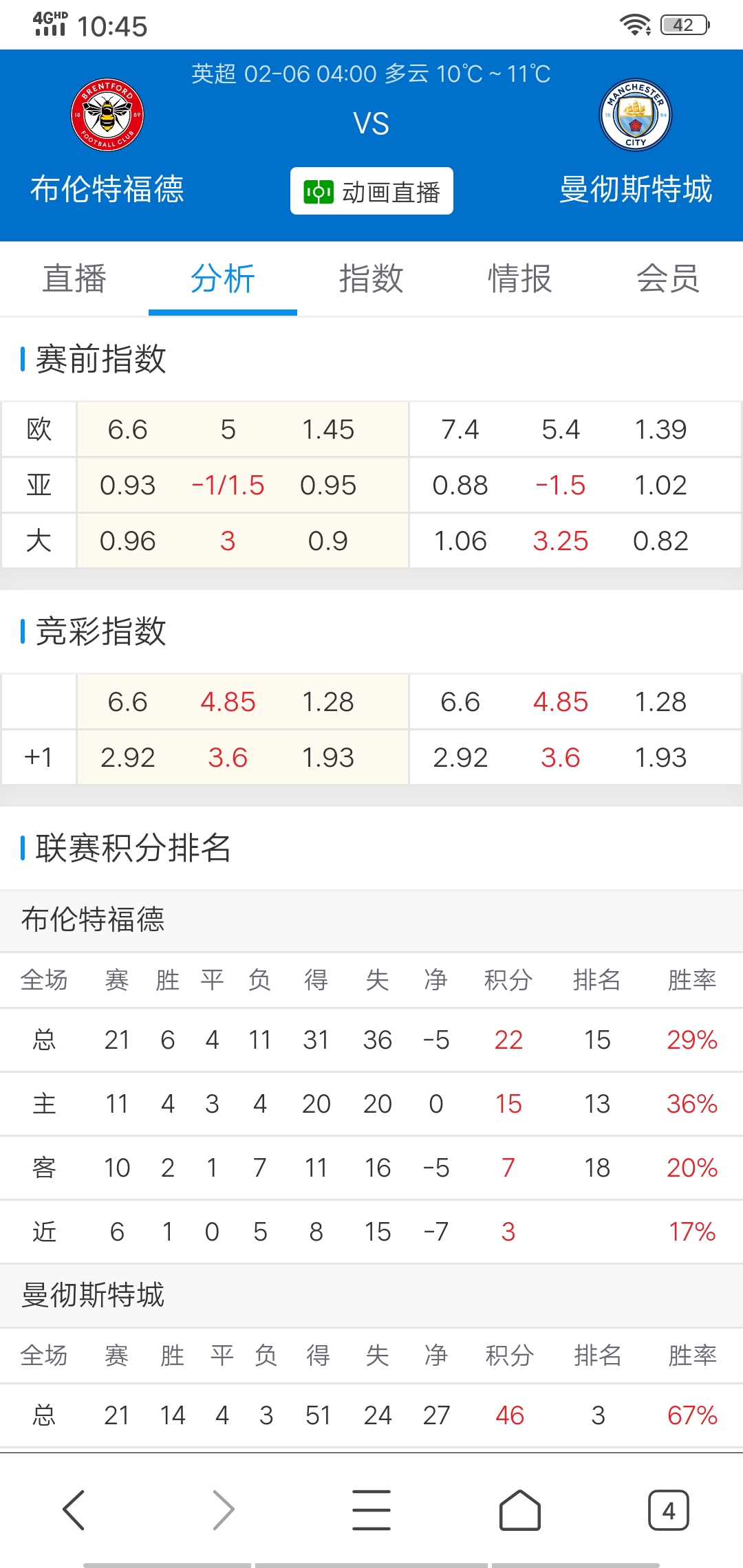The width and height of the screenshot is (743, 1568).
Task: Open the 布伦特福德 team logo
Action: click(x=107, y=115)
